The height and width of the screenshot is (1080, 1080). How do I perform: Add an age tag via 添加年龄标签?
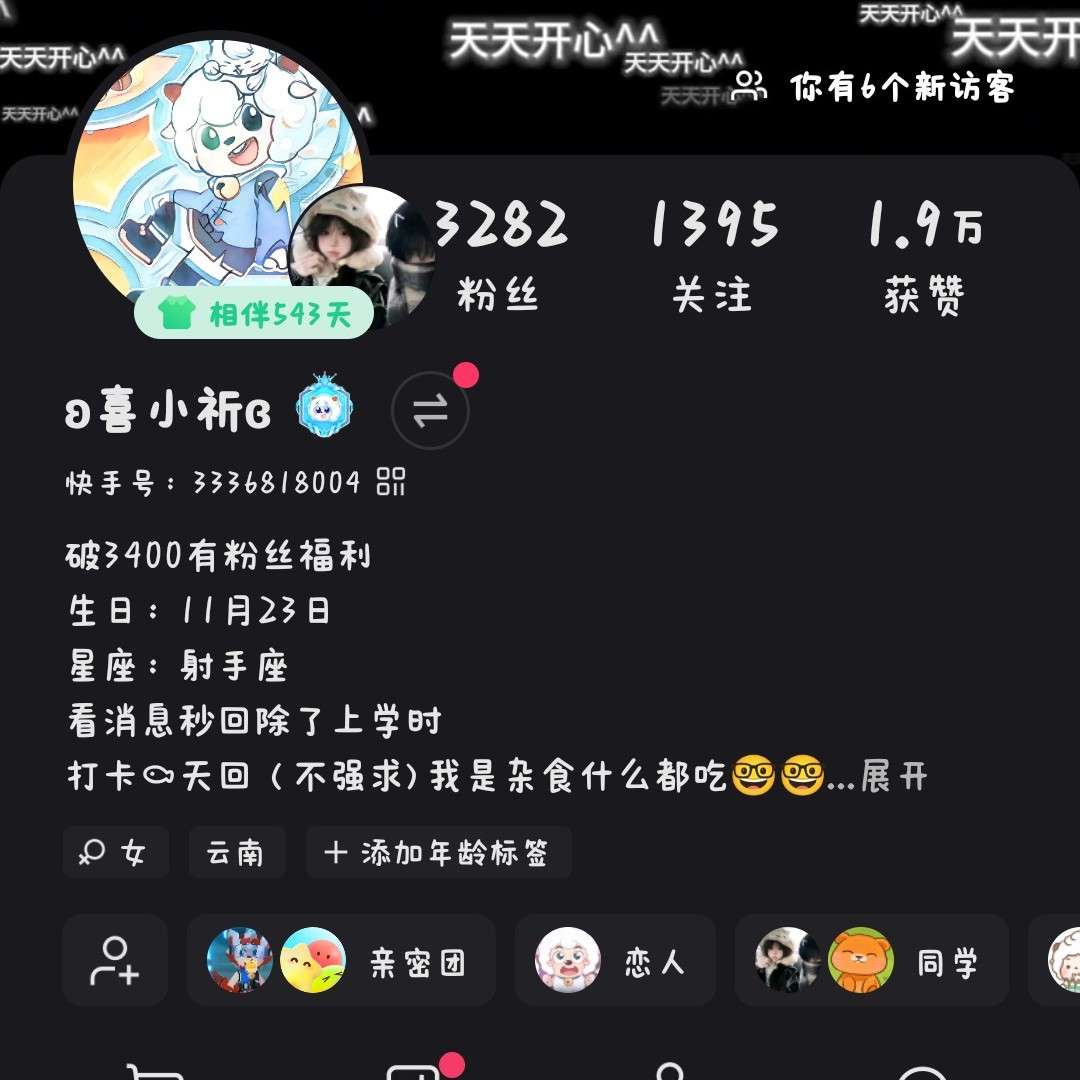pyautogui.click(x=438, y=853)
